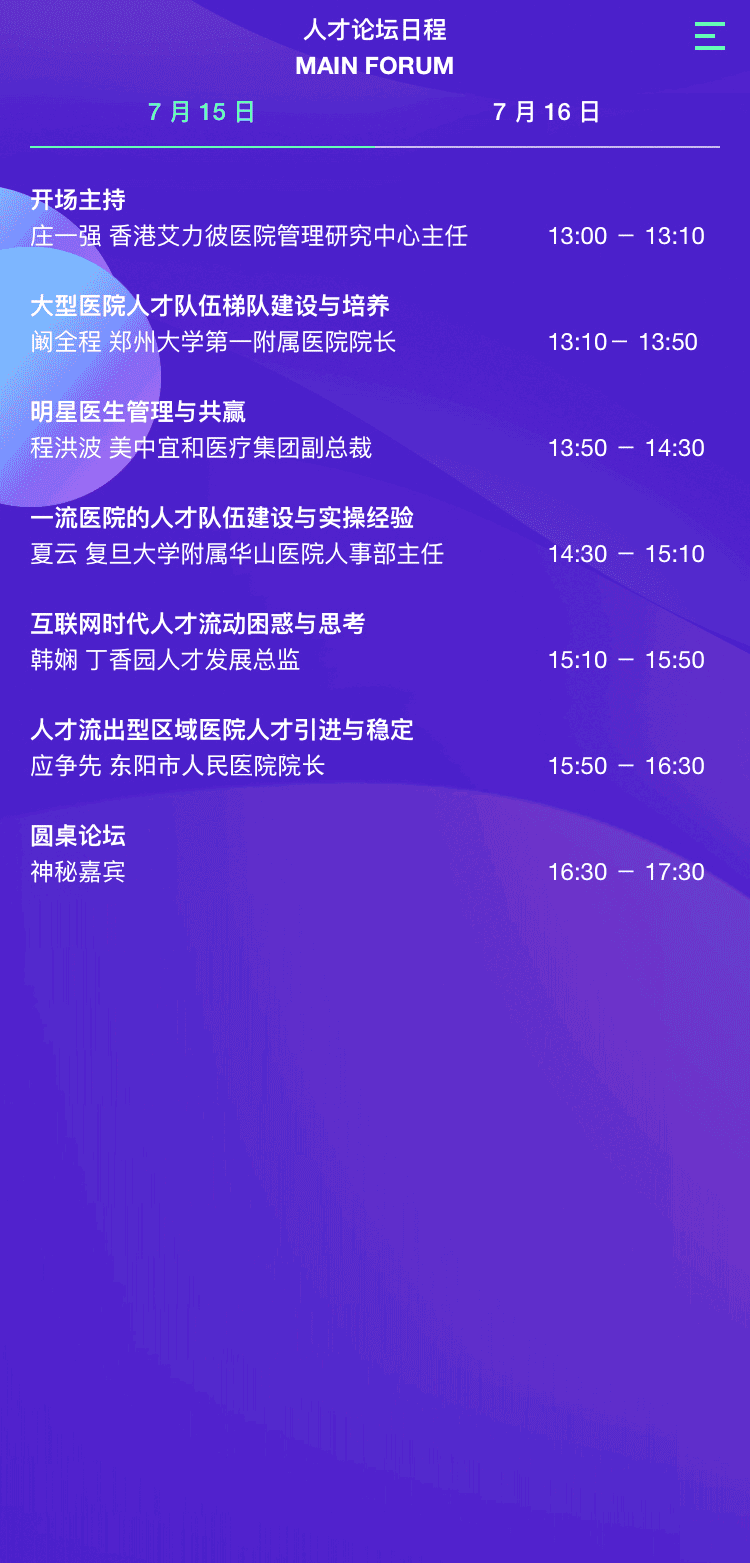This screenshot has width=750, height=1563.
Task: Open the hamburger menu
Action: (709, 36)
